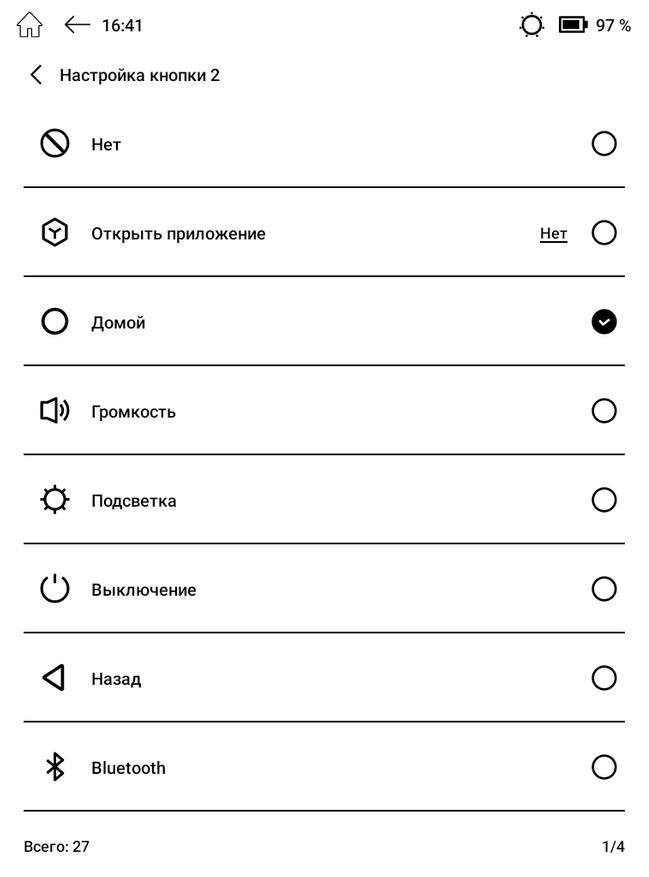The image size is (649, 877).
Task: Open the underlined Нет app chooser link
Action: [x=553, y=234]
